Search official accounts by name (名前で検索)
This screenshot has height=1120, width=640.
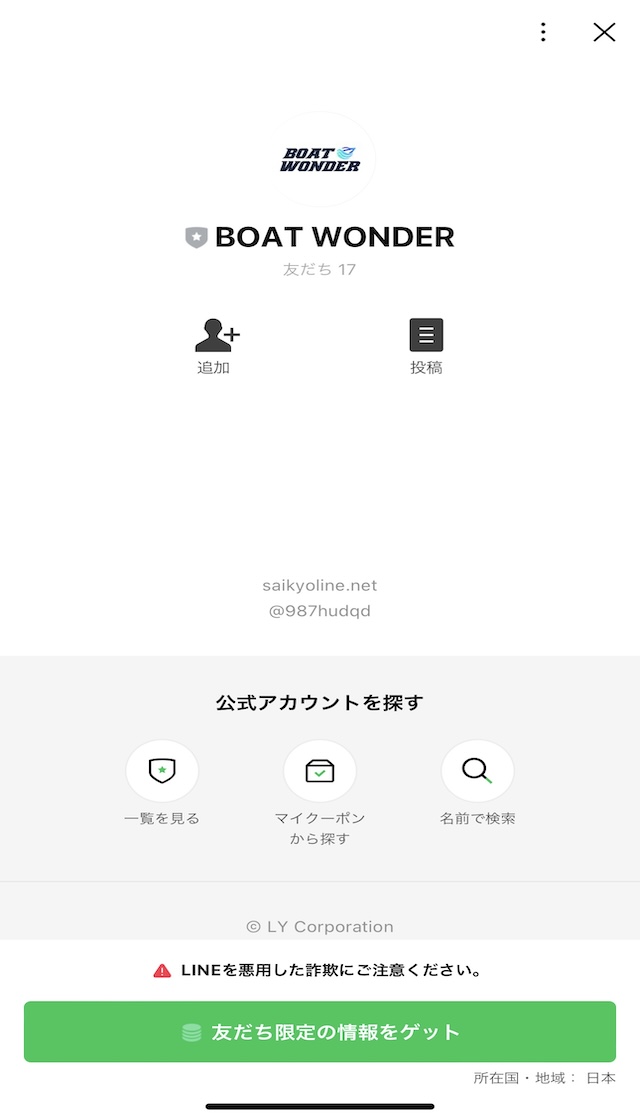coord(478,772)
